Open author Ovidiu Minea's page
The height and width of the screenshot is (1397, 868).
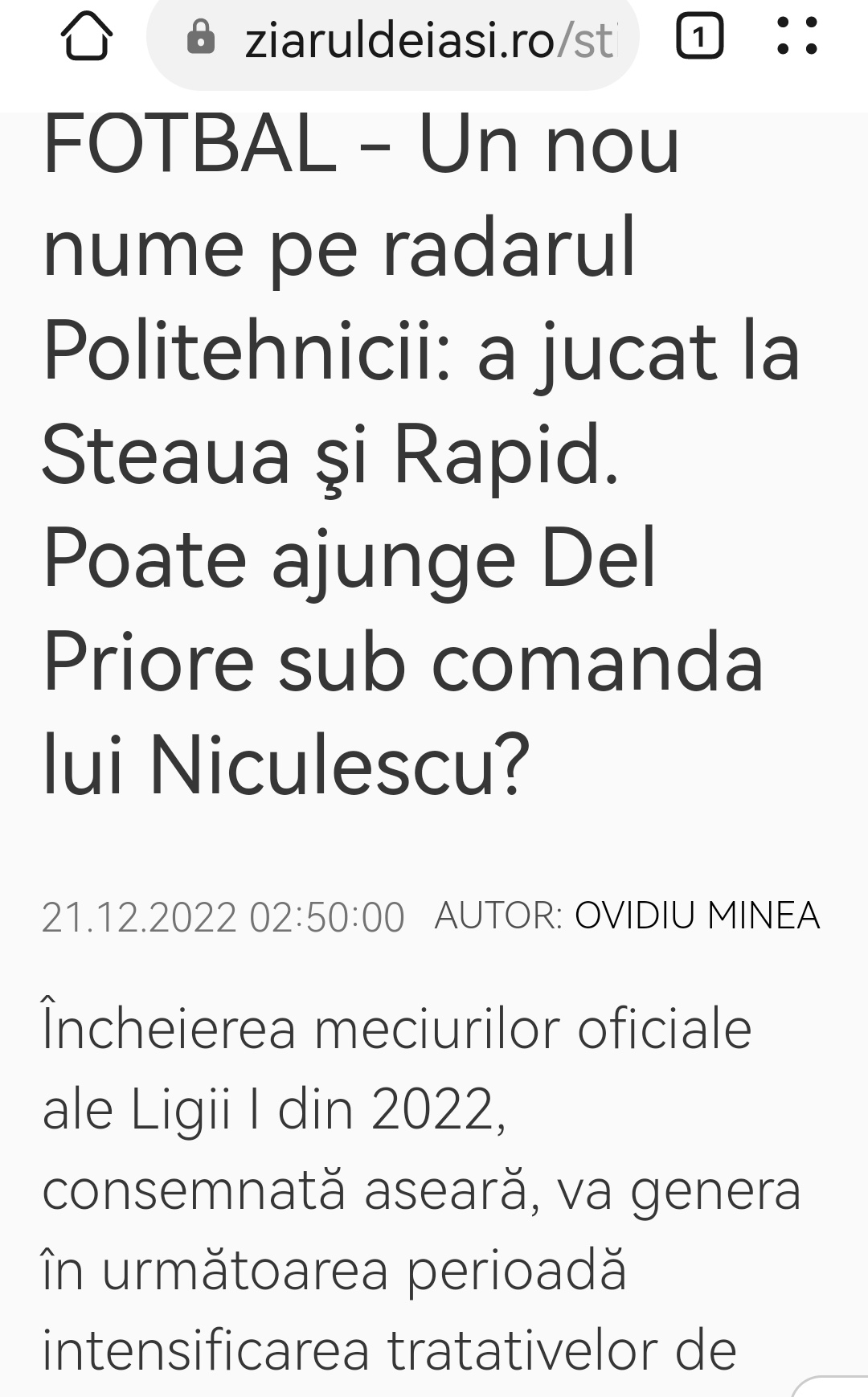pyautogui.click(x=697, y=916)
